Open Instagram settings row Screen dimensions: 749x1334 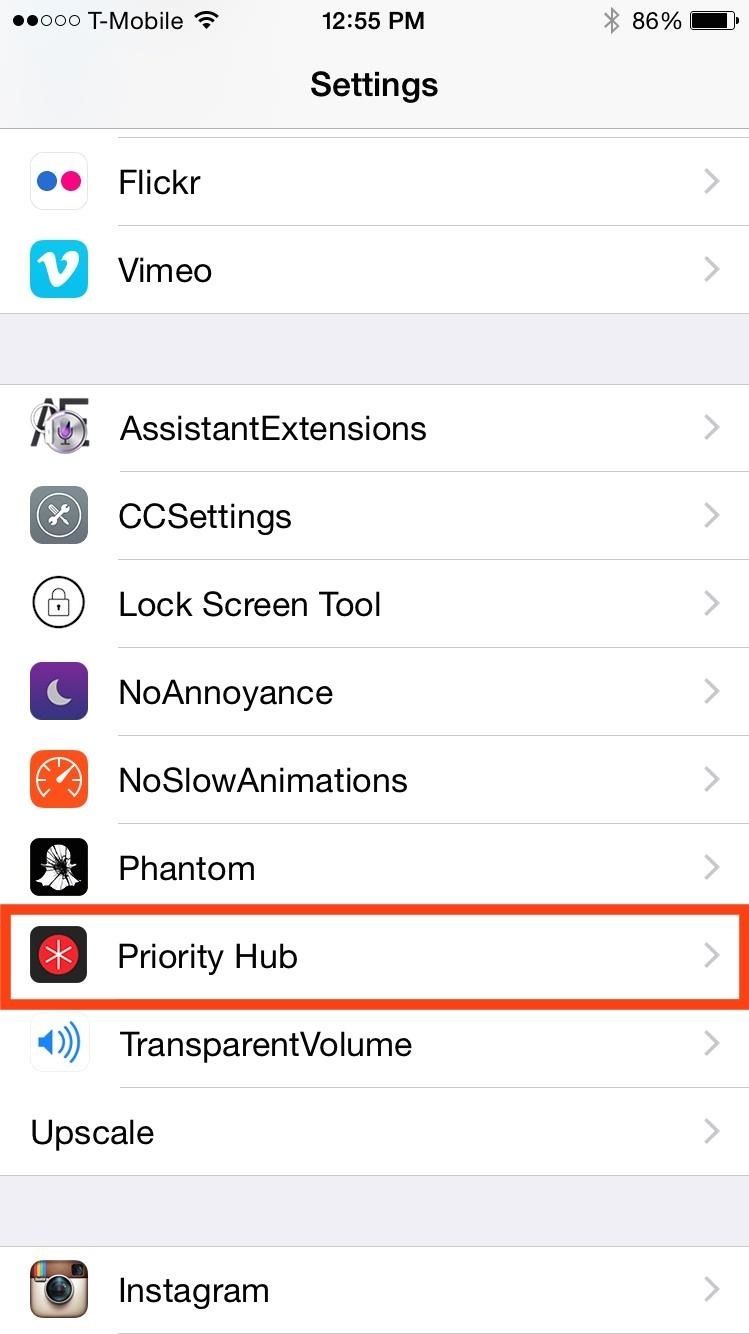pos(374,1290)
